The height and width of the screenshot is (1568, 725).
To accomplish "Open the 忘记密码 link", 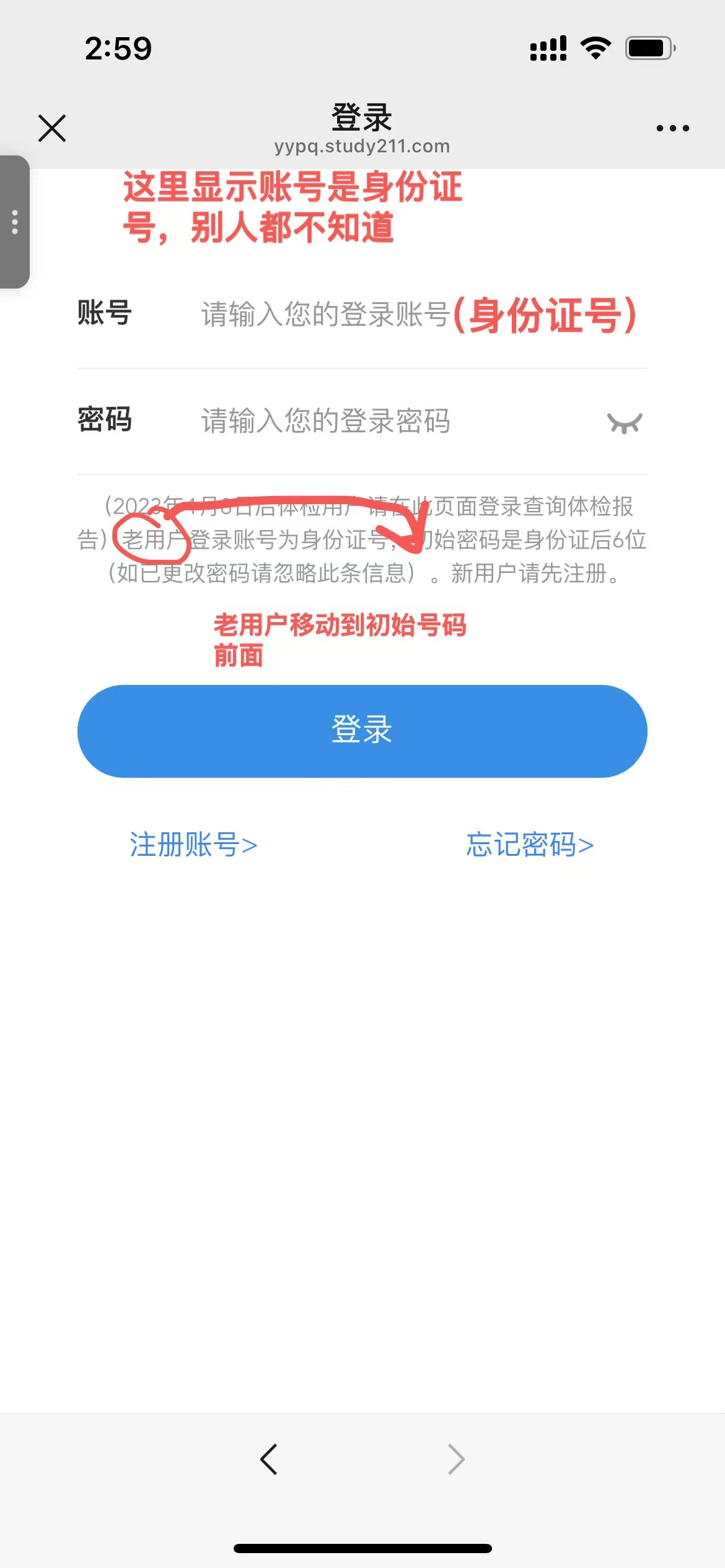I will point(530,845).
